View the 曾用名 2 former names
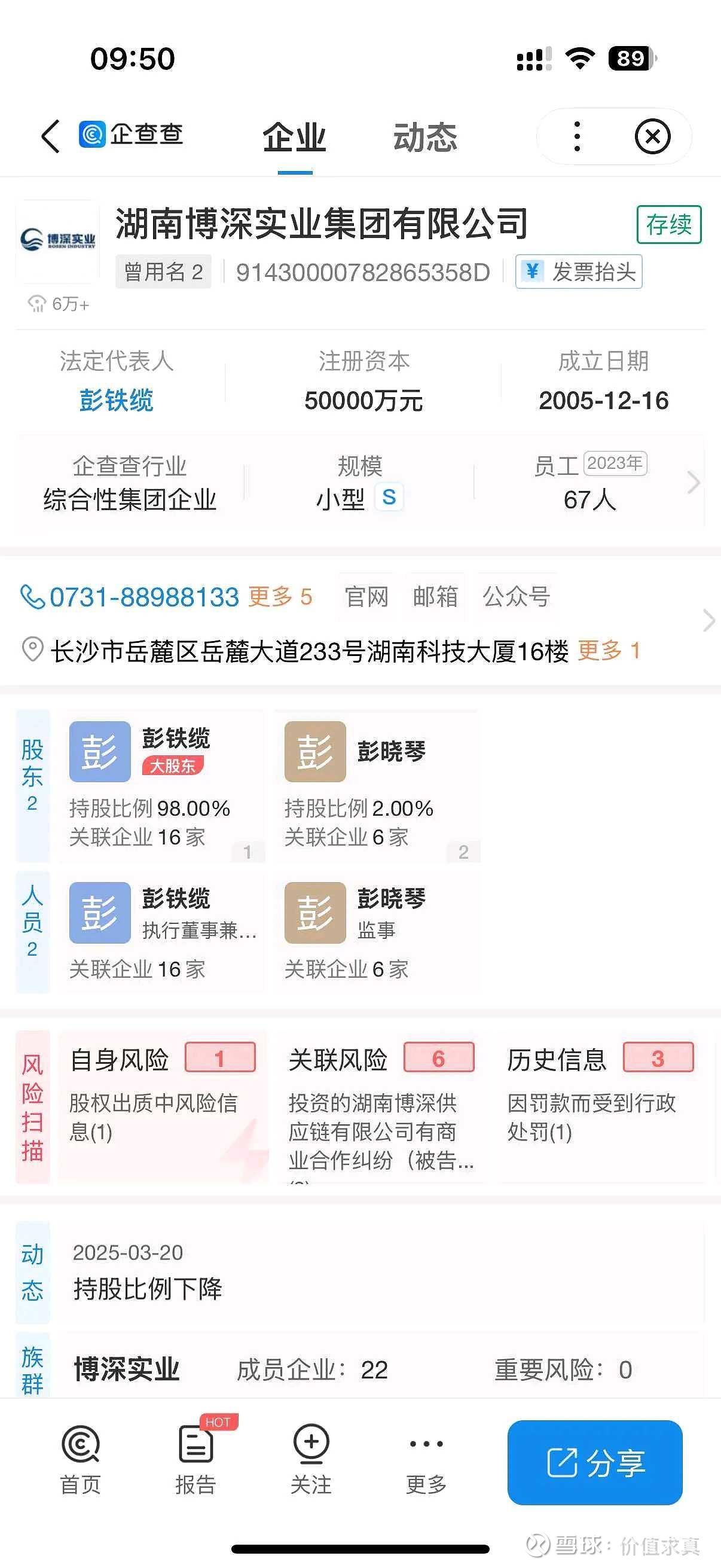This screenshot has height=1568, width=721. pyautogui.click(x=163, y=272)
